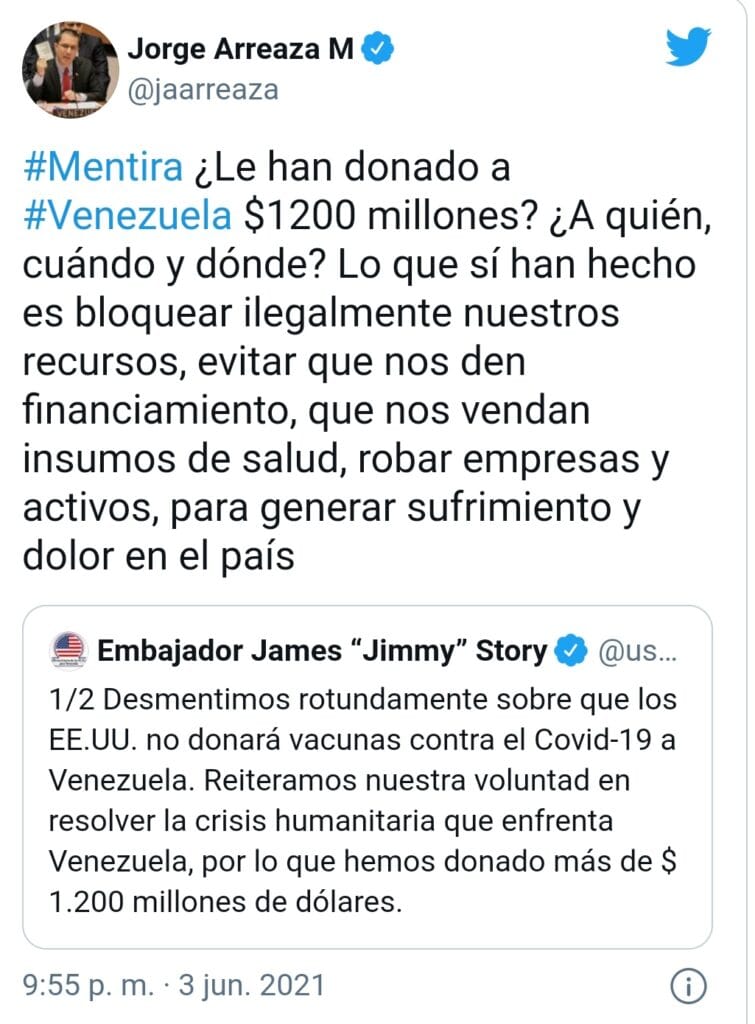This screenshot has width=755, height=1024.
Task: Tap the info icon beside the date
Action: [x=688, y=985]
